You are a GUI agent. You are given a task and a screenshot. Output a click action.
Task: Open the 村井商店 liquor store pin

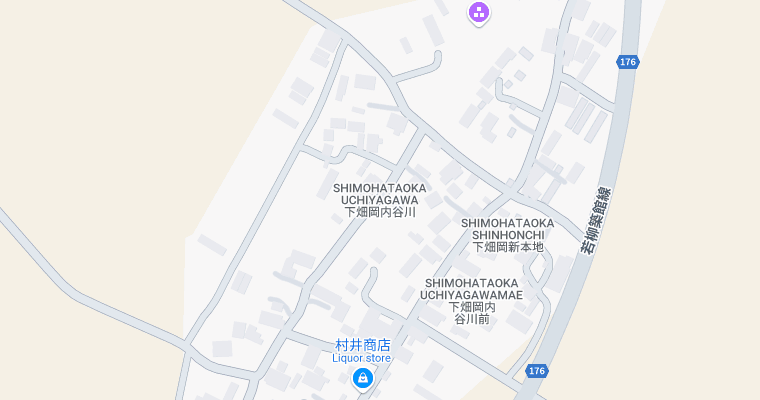[x=363, y=379]
